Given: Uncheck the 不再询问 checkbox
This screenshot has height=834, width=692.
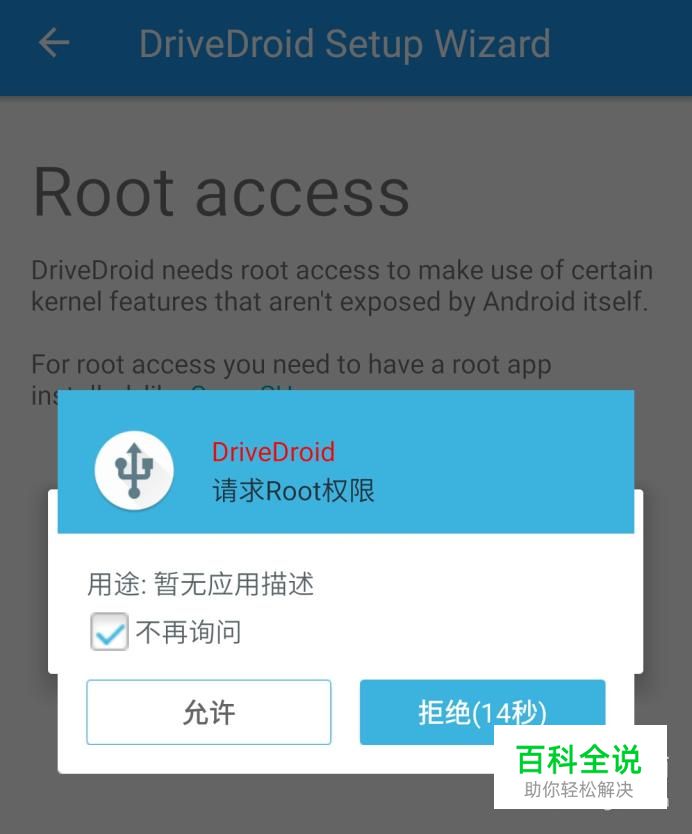Looking at the screenshot, I should click(109, 631).
